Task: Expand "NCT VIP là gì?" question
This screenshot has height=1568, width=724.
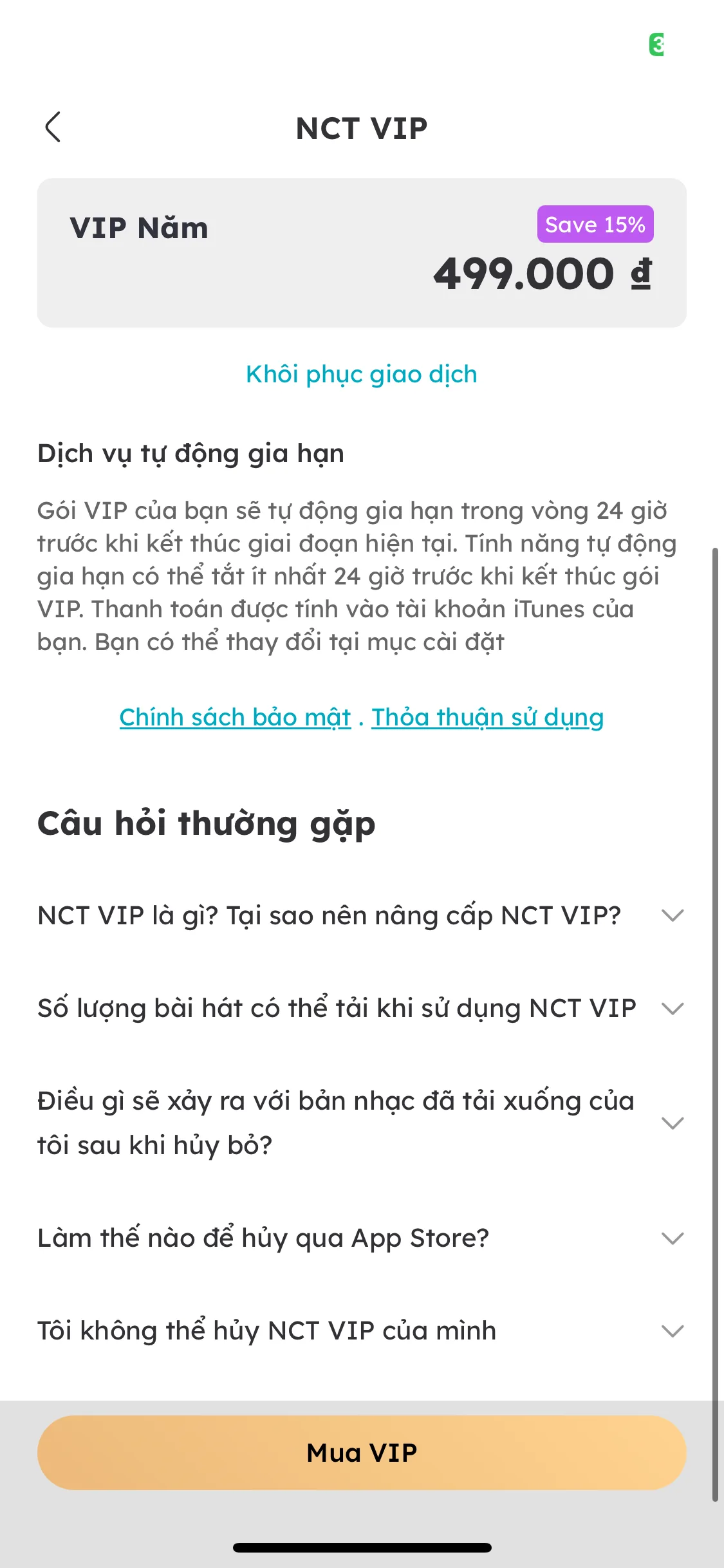Action: point(362,915)
